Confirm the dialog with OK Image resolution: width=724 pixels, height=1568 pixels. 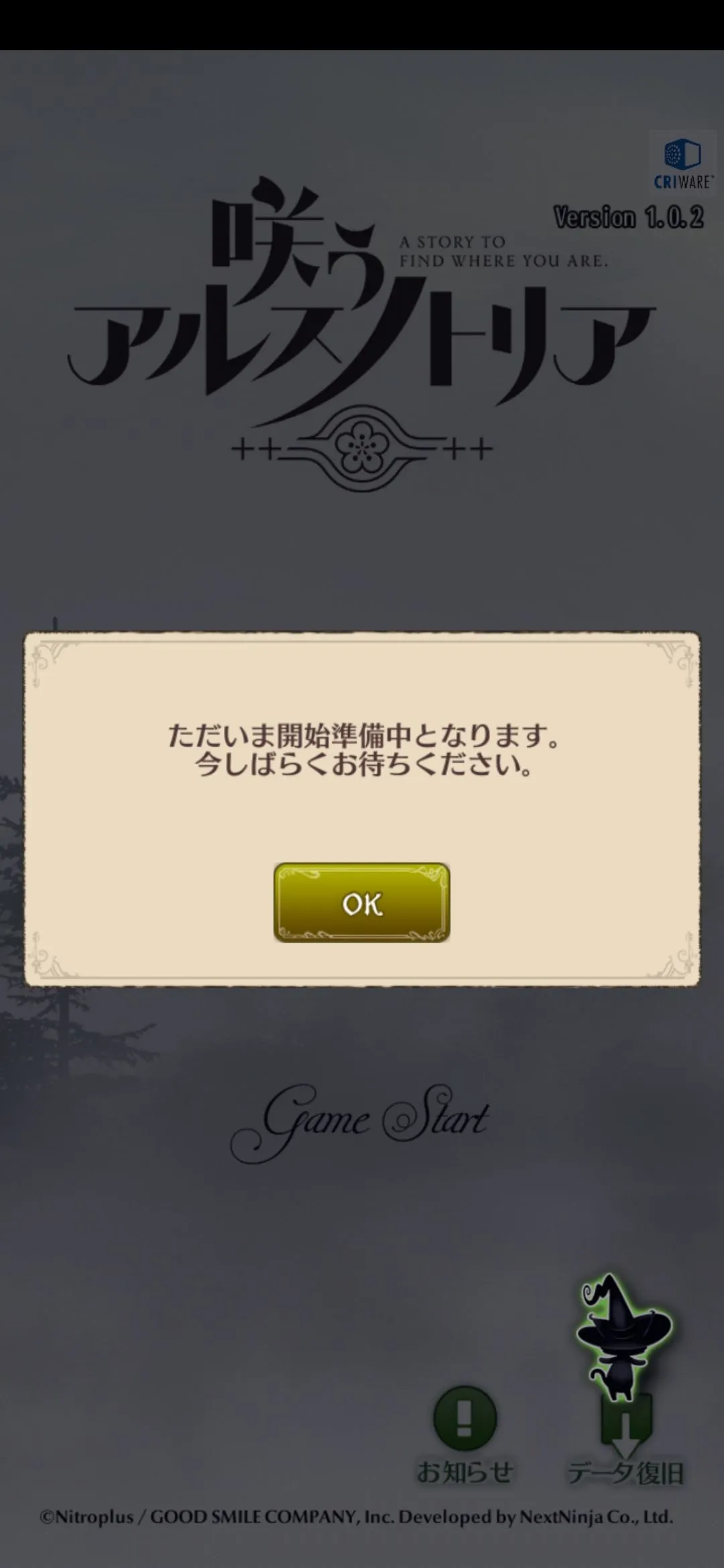click(x=361, y=903)
